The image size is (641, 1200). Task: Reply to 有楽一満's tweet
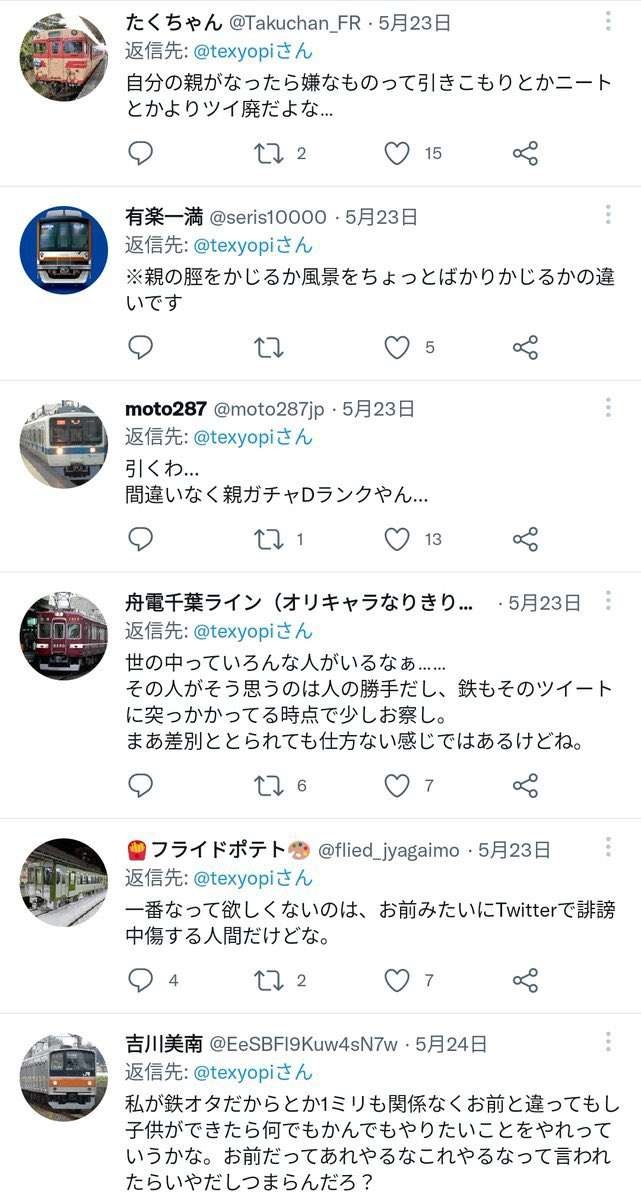coord(141,347)
